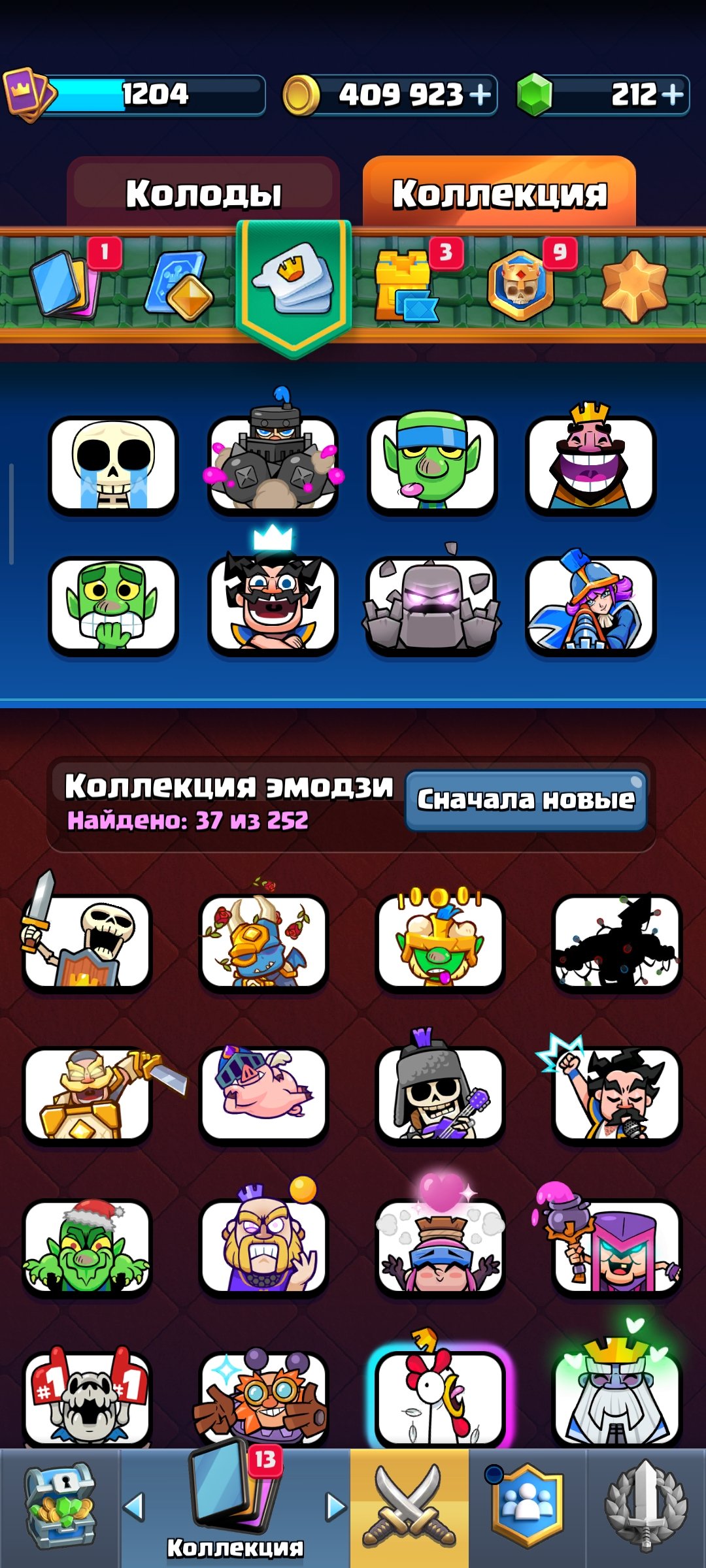The width and height of the screenshot is (706, 1568).
Task: Tap the plus button to add gems
Action: click(673, 95)
